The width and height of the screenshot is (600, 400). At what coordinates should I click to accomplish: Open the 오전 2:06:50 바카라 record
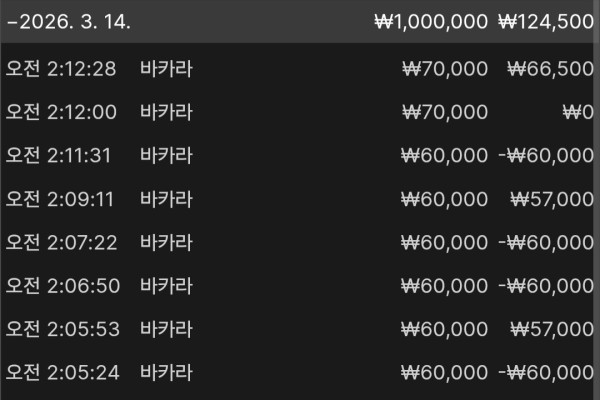point(300,286)
